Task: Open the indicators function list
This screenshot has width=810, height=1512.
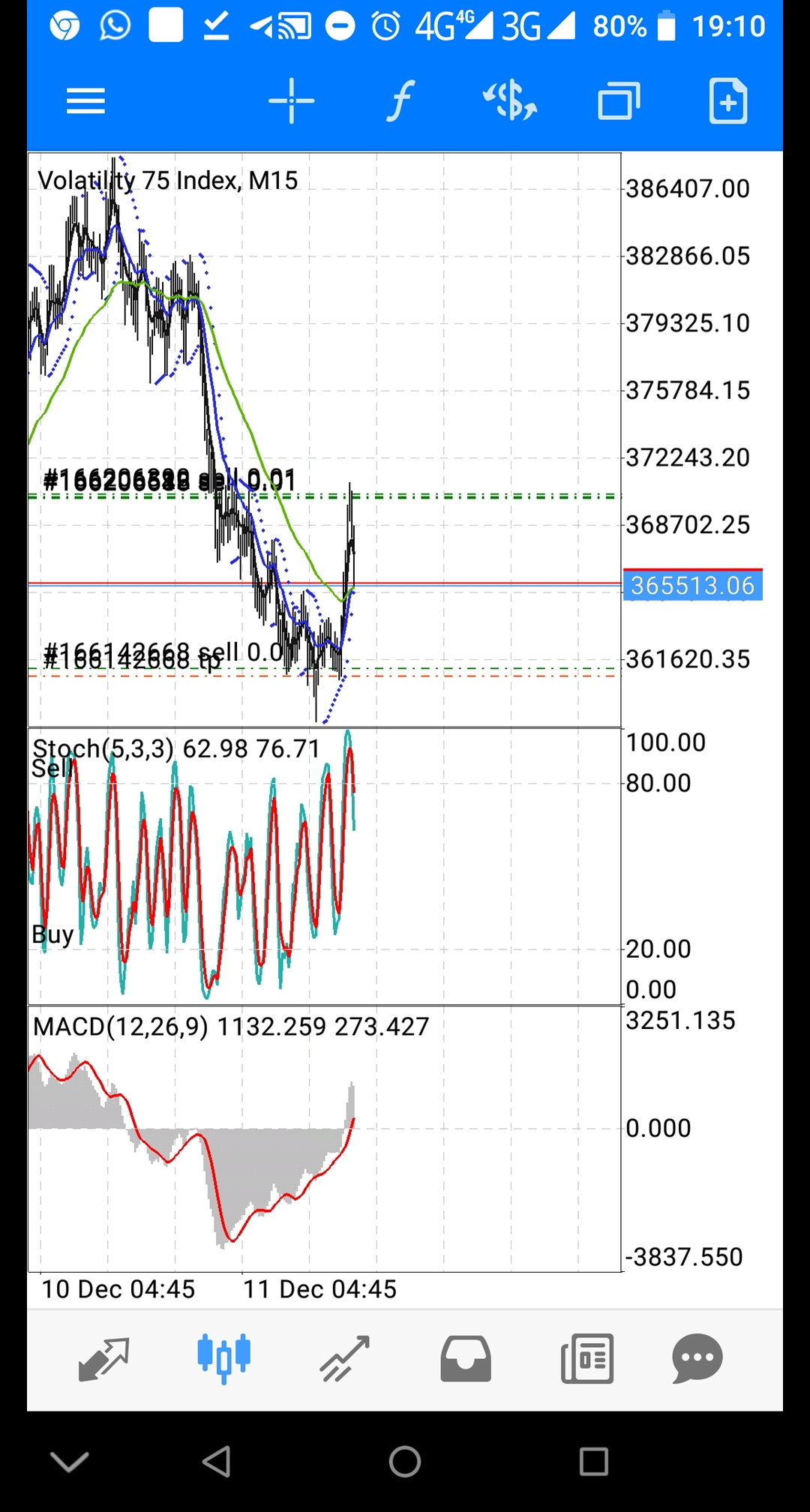Action: pyautogui.click(x=400, y=101)
